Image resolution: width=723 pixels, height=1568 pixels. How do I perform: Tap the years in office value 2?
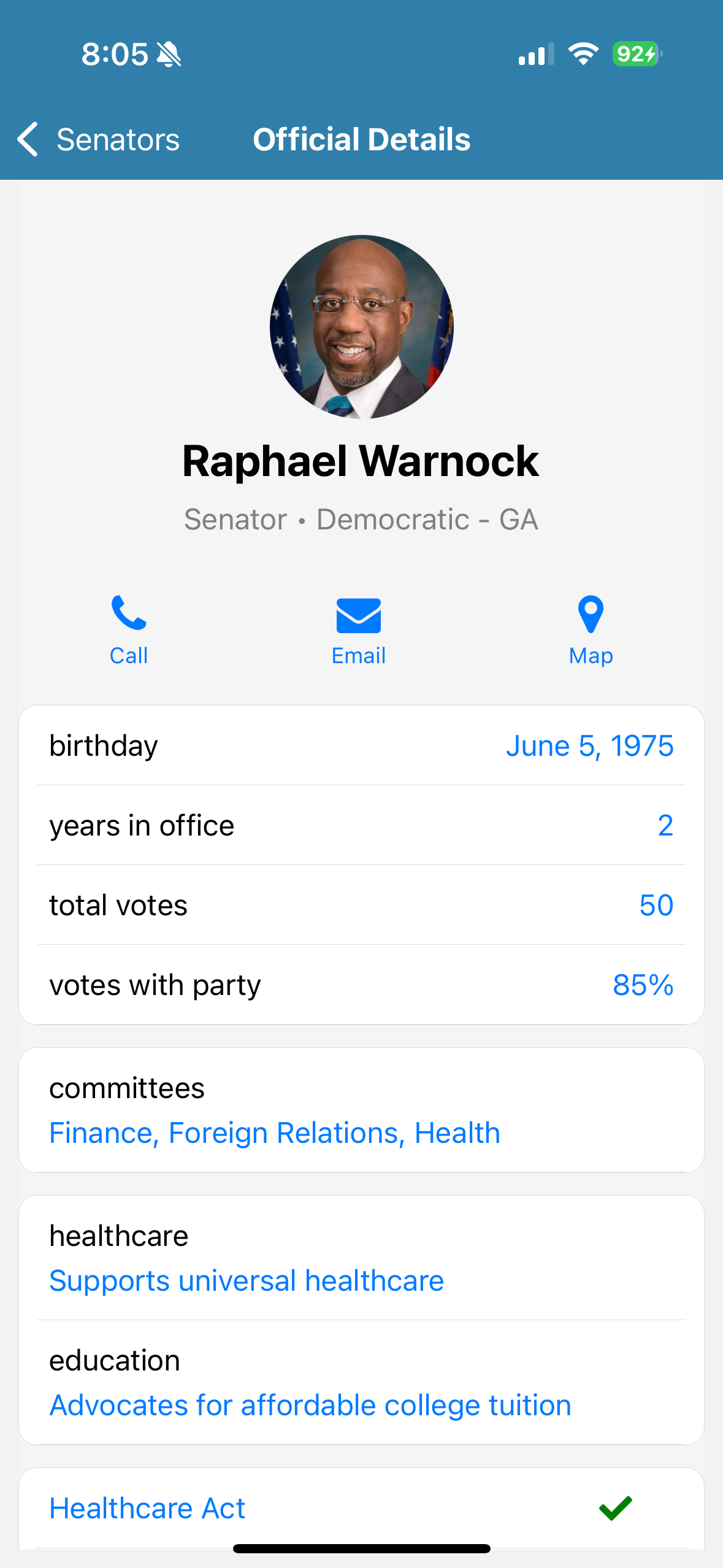coord(667,826)
